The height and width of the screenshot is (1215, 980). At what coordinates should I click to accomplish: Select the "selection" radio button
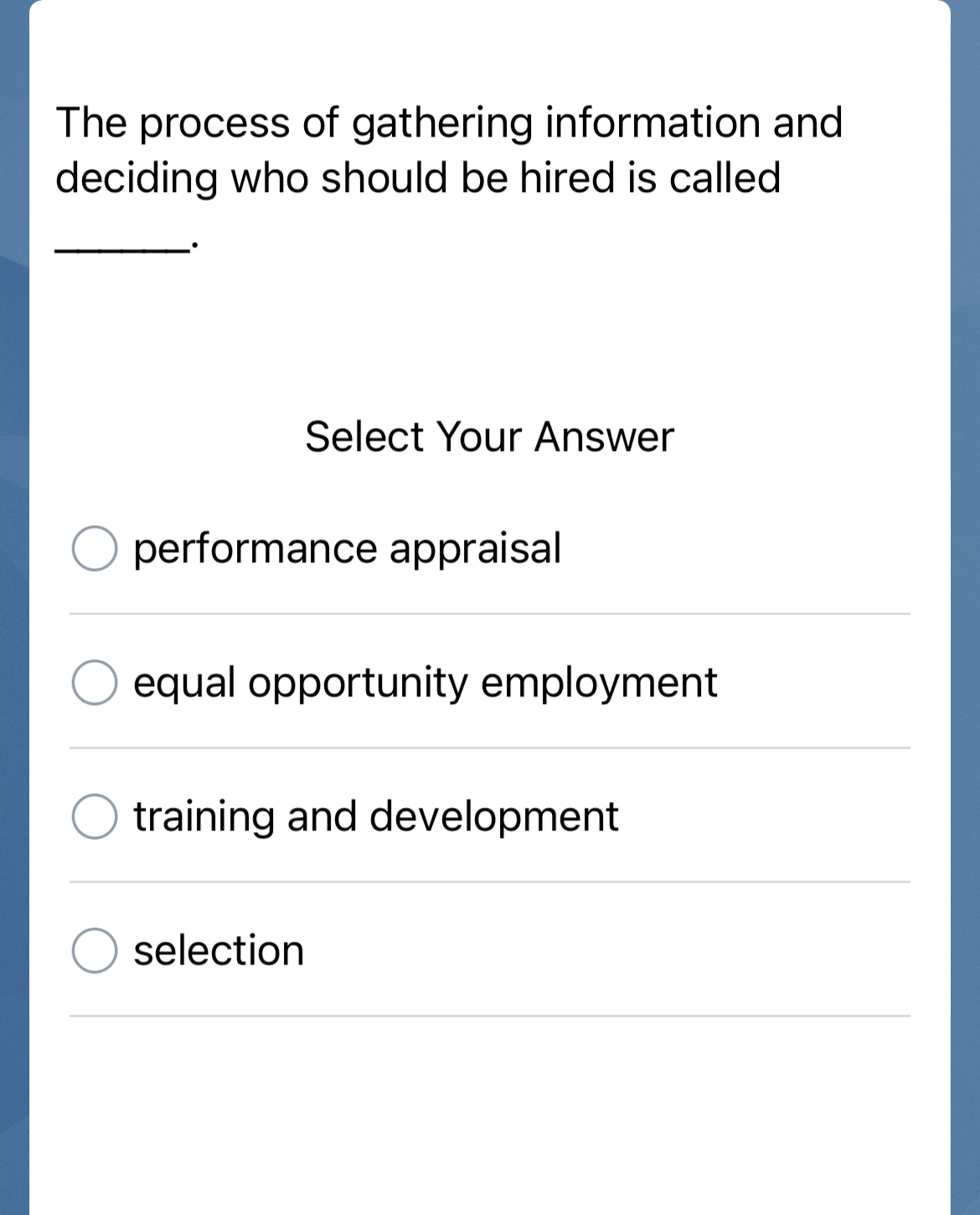click(x=95, y=951)
